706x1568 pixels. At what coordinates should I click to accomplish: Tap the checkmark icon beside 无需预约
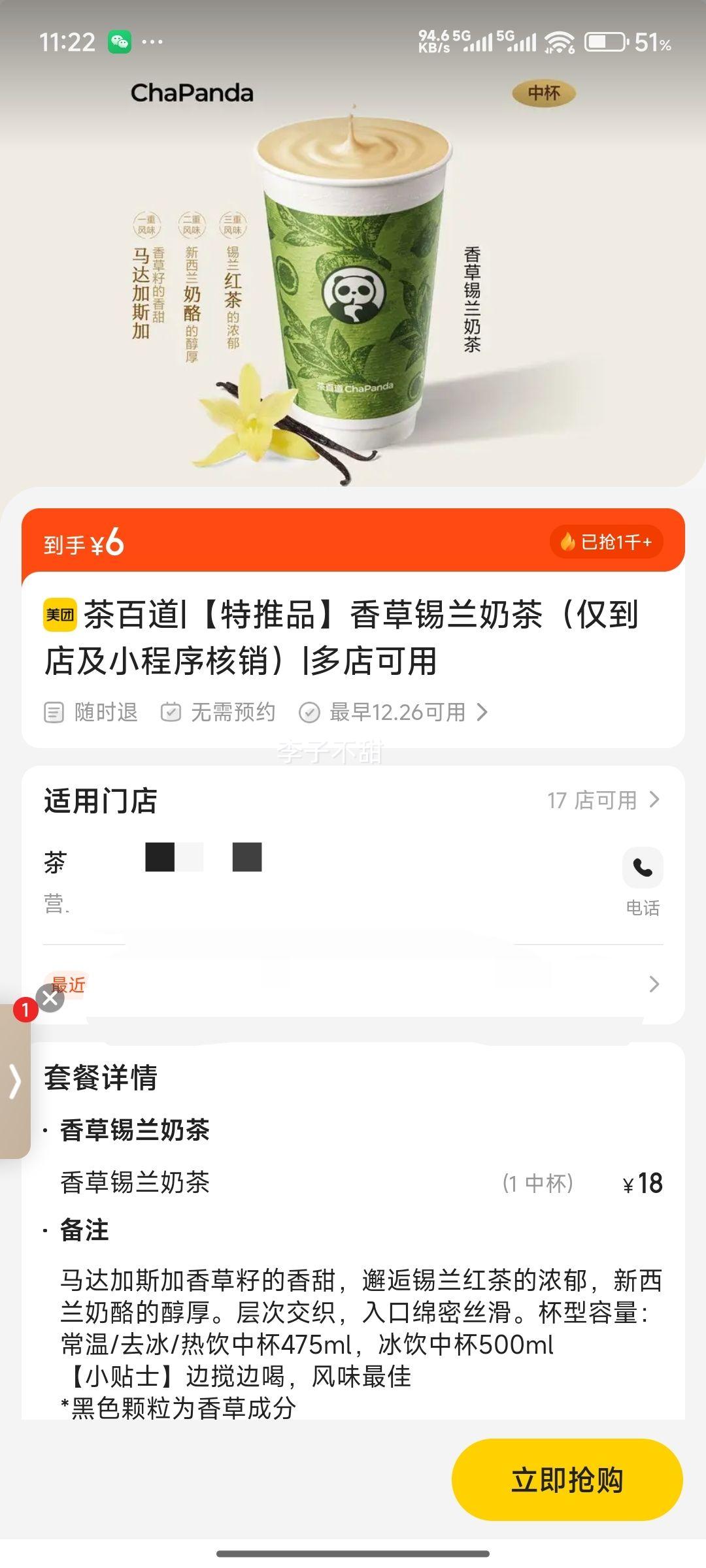click(171, 713)
